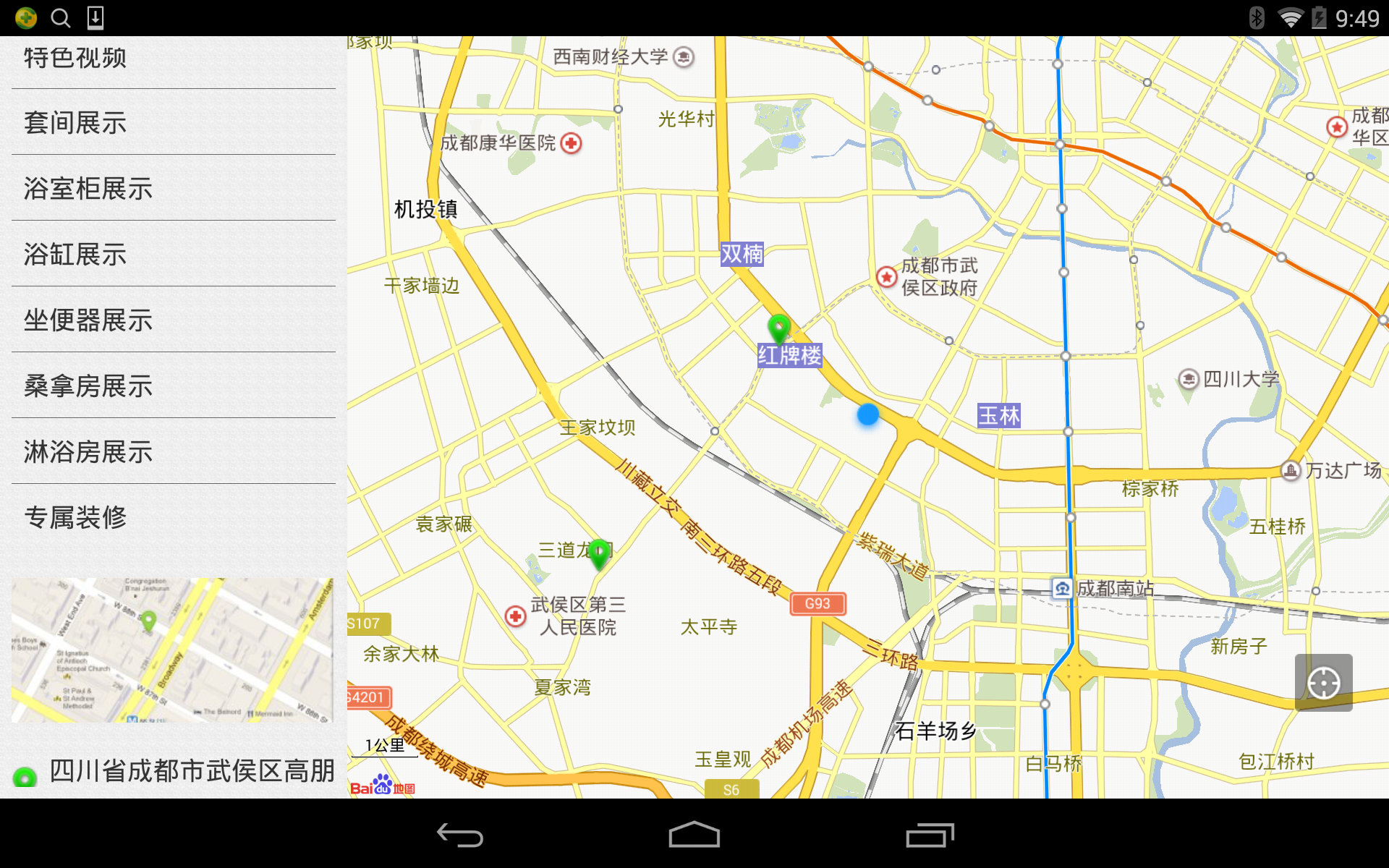This screenshot has height=868, width=1389.
Task: Center map on my current location
Action: (x=1323, y=682)
